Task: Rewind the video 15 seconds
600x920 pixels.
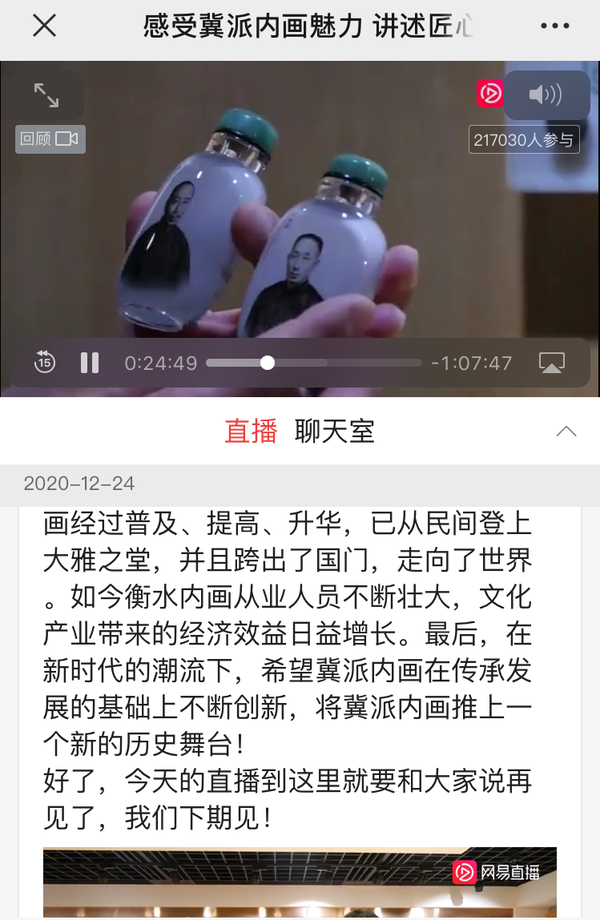Action: (x=44, y=363)
